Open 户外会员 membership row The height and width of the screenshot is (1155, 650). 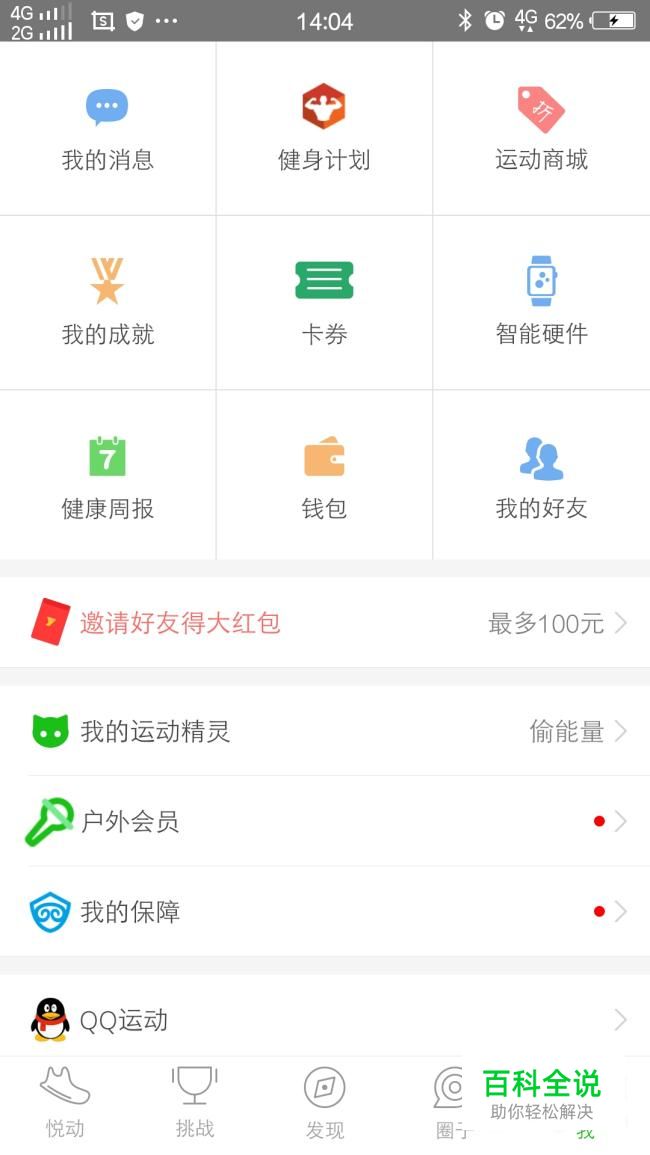click(x=325, y=822)
